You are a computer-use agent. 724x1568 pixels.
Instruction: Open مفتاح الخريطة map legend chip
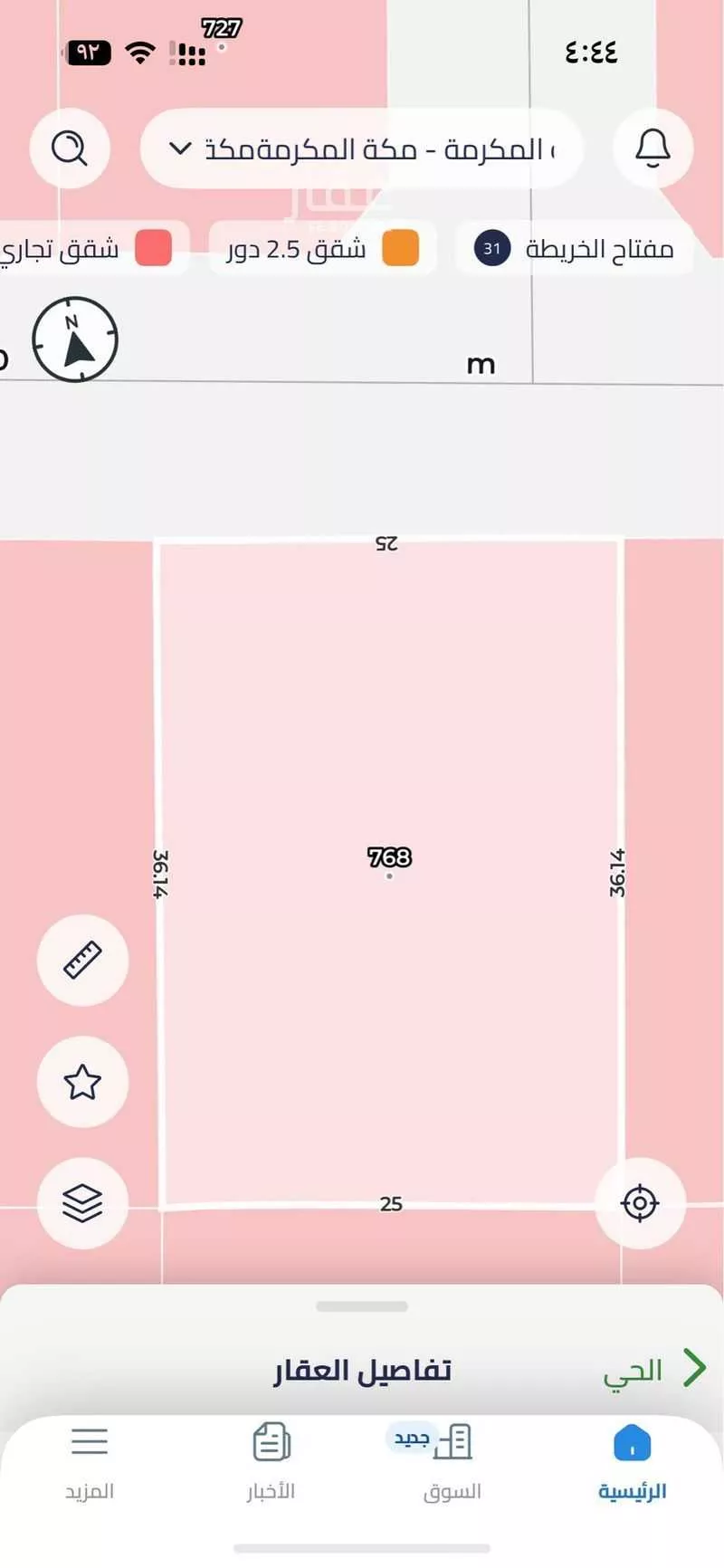tap(575, 248)
